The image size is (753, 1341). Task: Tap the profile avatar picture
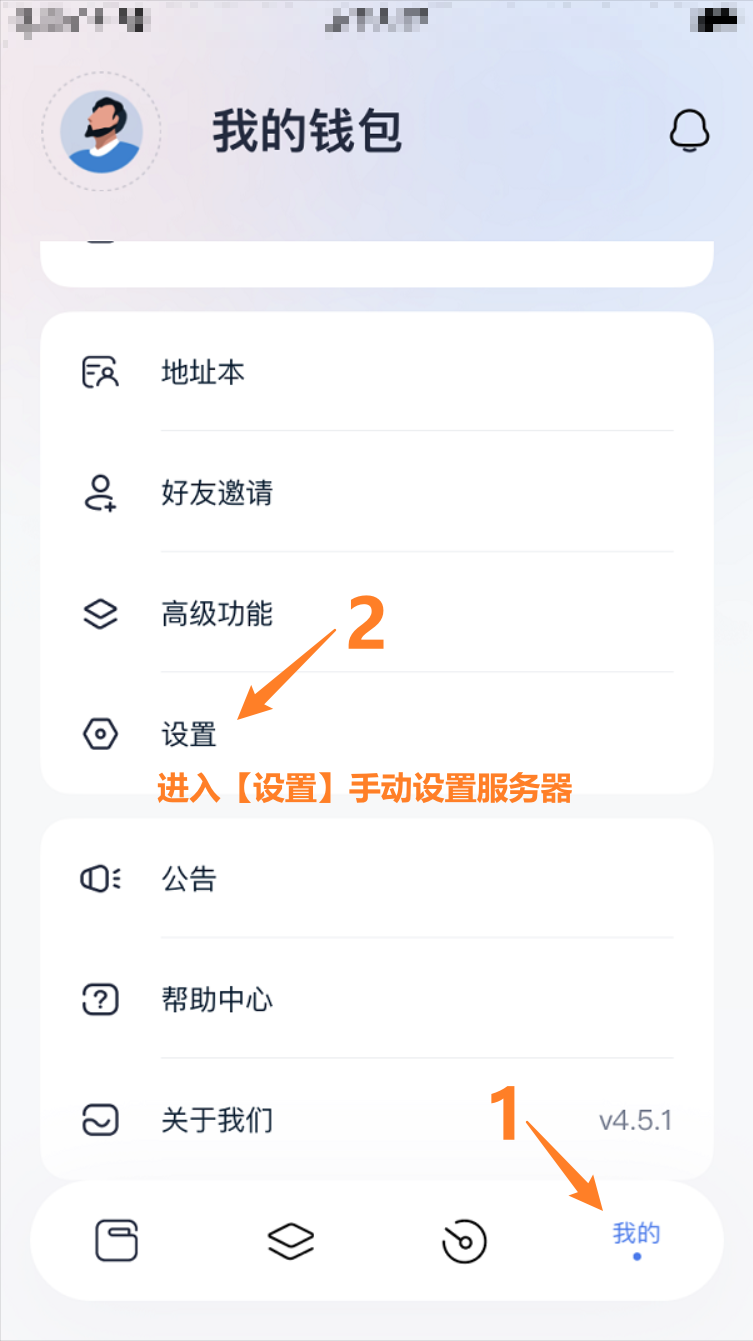tap(101, 132)
